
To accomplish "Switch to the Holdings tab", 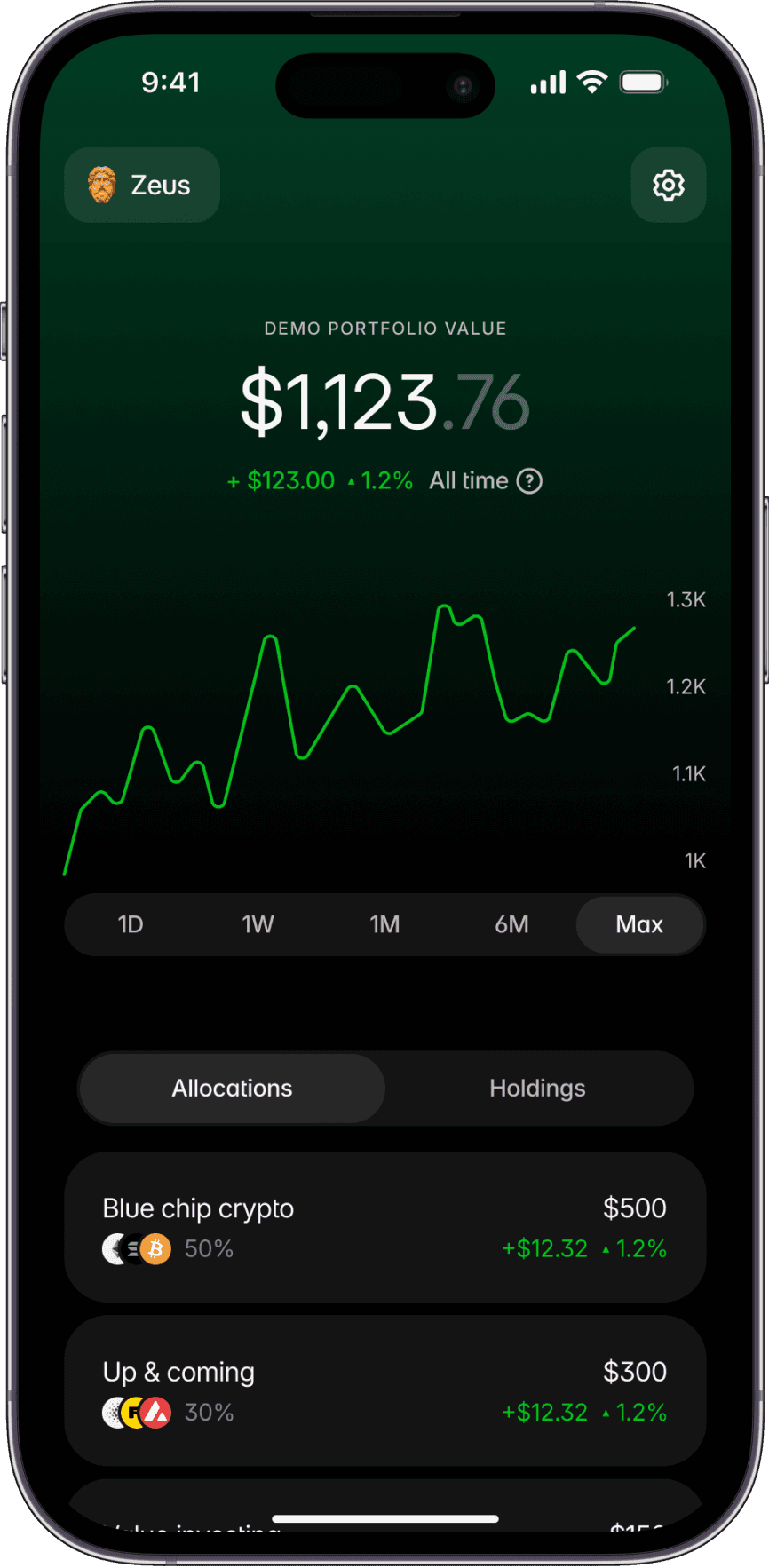I will (x=537, y=1089).
